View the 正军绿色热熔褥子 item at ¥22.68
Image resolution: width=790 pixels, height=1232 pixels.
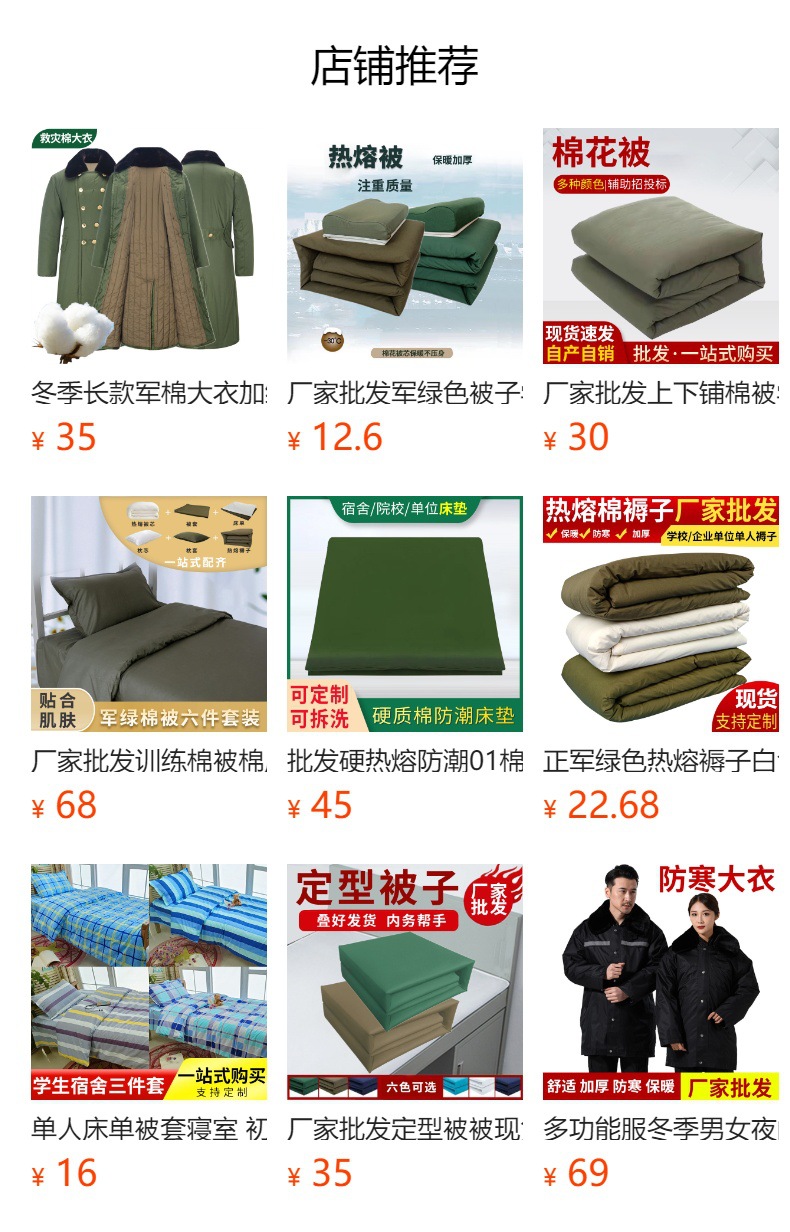661,614
